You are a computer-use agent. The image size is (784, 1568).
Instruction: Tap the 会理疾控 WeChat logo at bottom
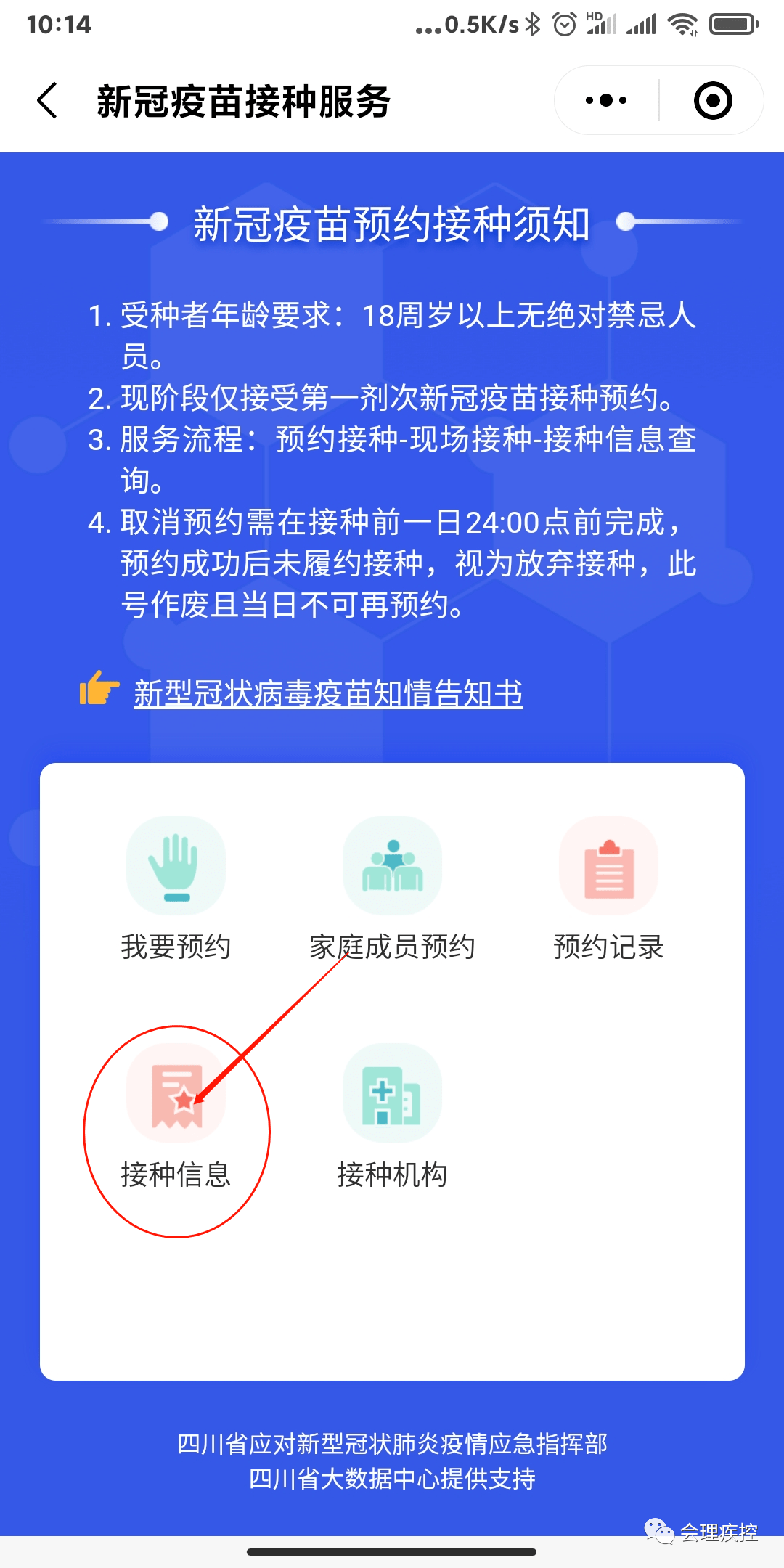pos(662,1529)
